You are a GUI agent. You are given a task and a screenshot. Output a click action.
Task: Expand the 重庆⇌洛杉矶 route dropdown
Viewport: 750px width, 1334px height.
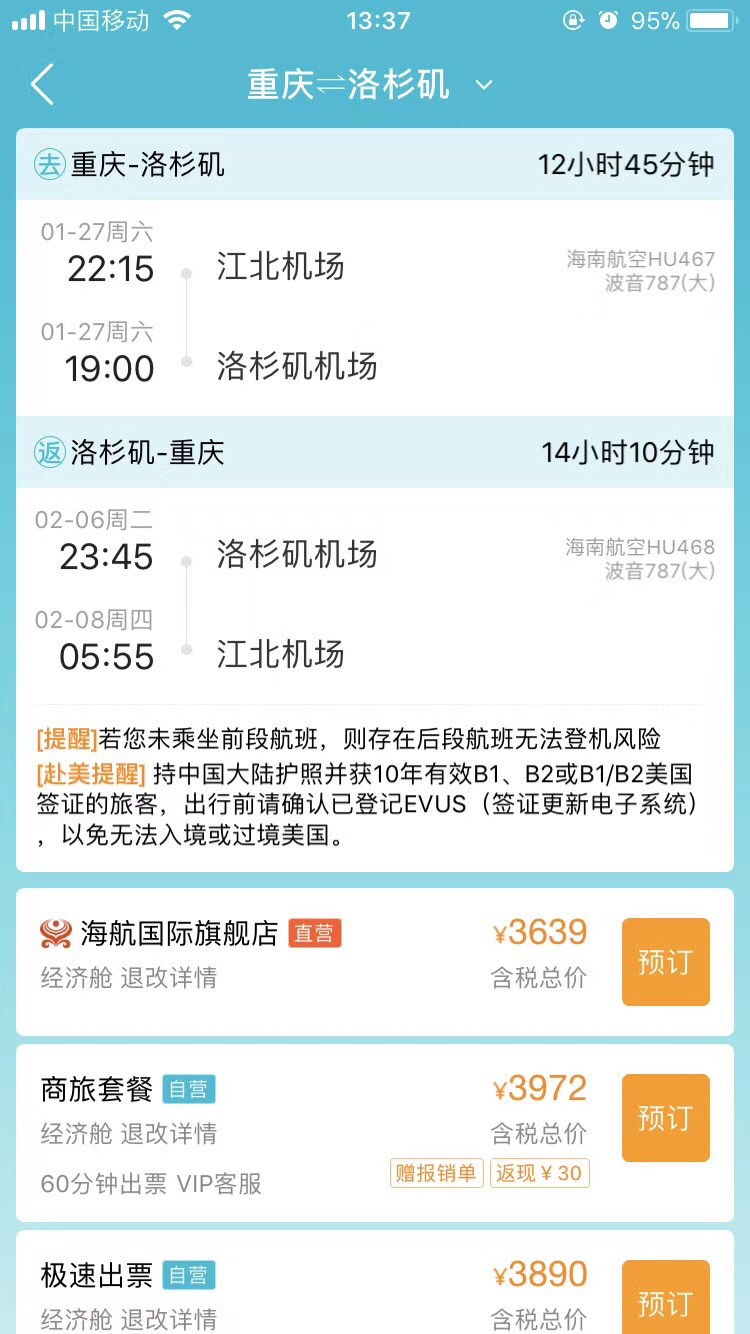coord(484,85)
